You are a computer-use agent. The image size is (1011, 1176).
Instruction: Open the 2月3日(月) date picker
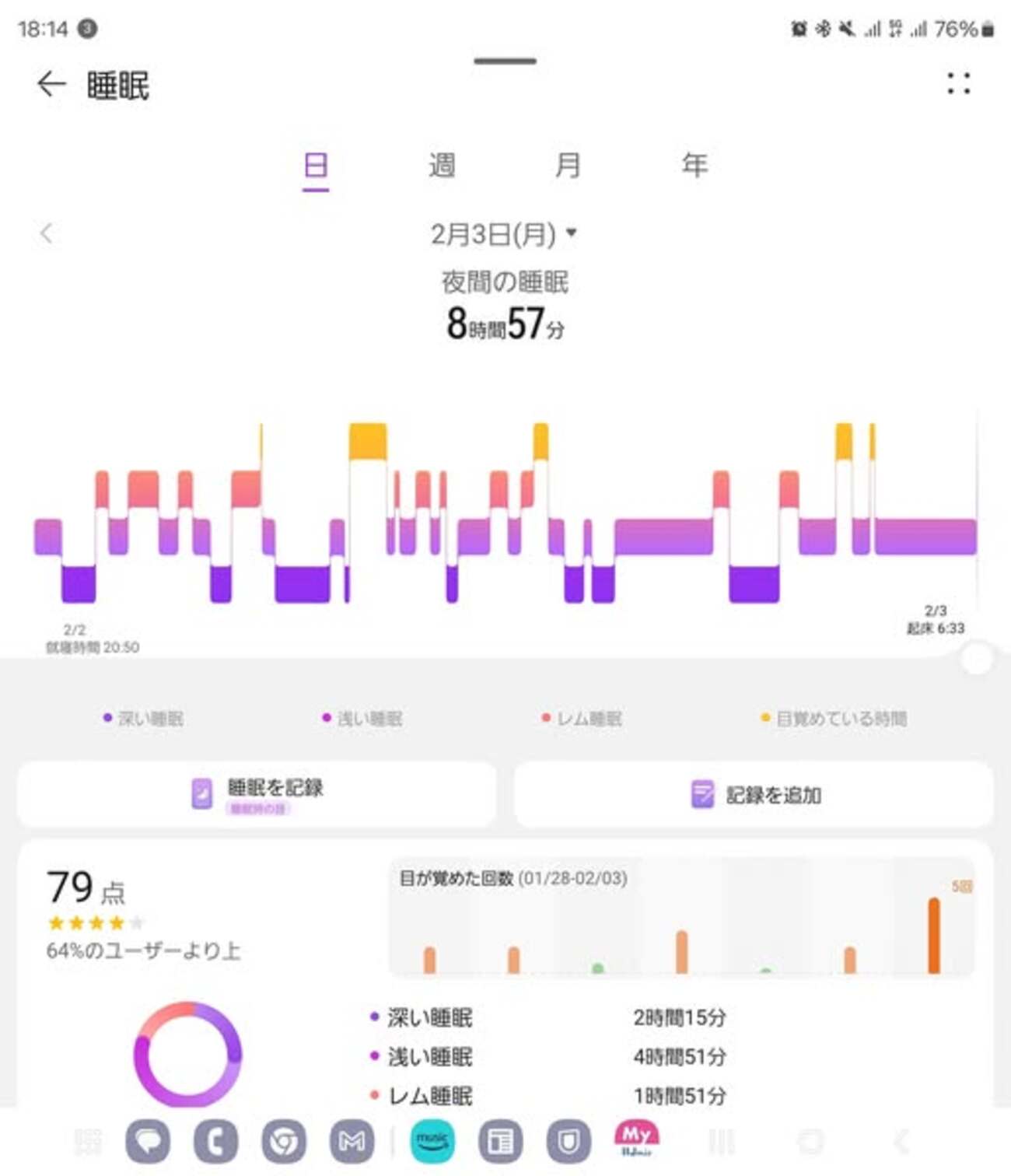click(x=504, y=233)
